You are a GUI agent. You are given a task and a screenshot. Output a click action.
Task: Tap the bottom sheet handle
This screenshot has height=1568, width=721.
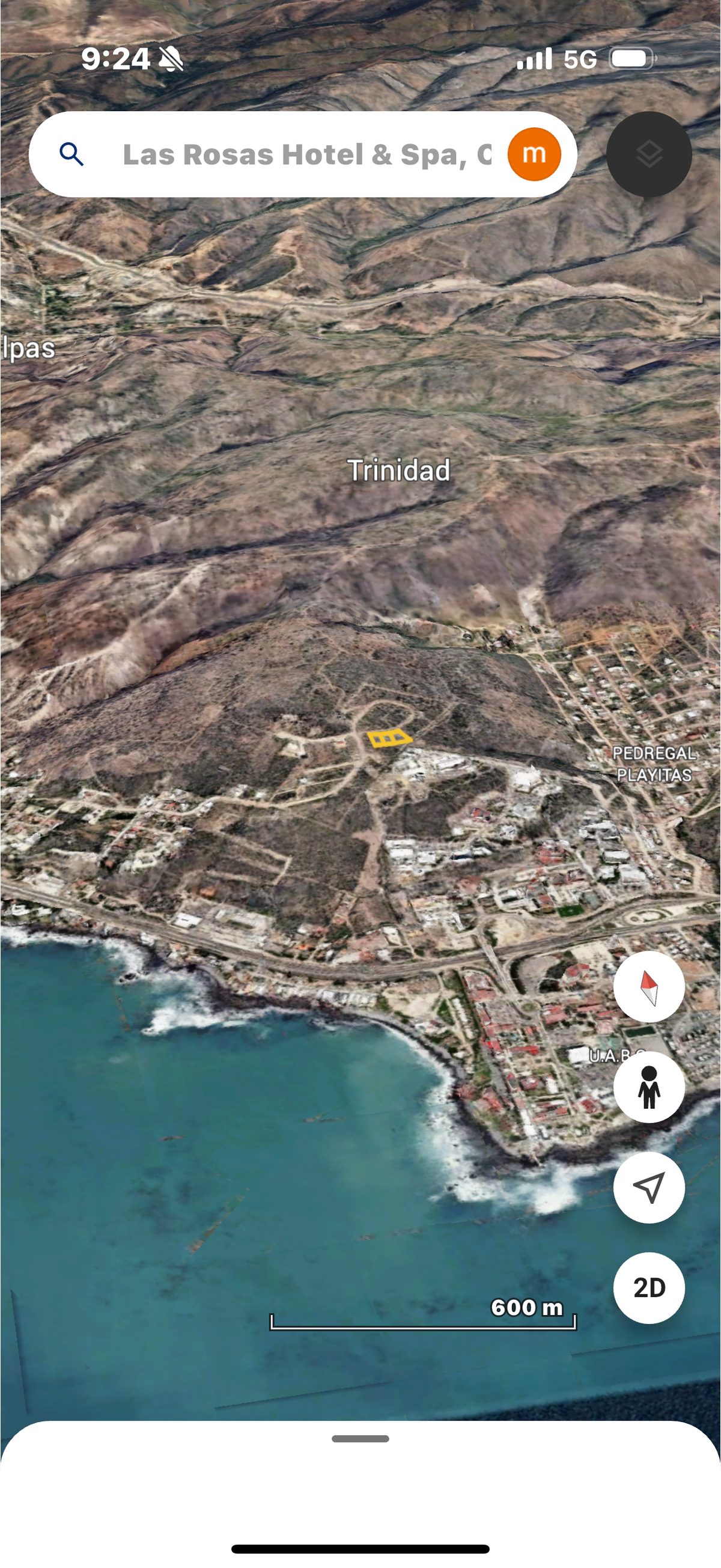(360, 1439)
